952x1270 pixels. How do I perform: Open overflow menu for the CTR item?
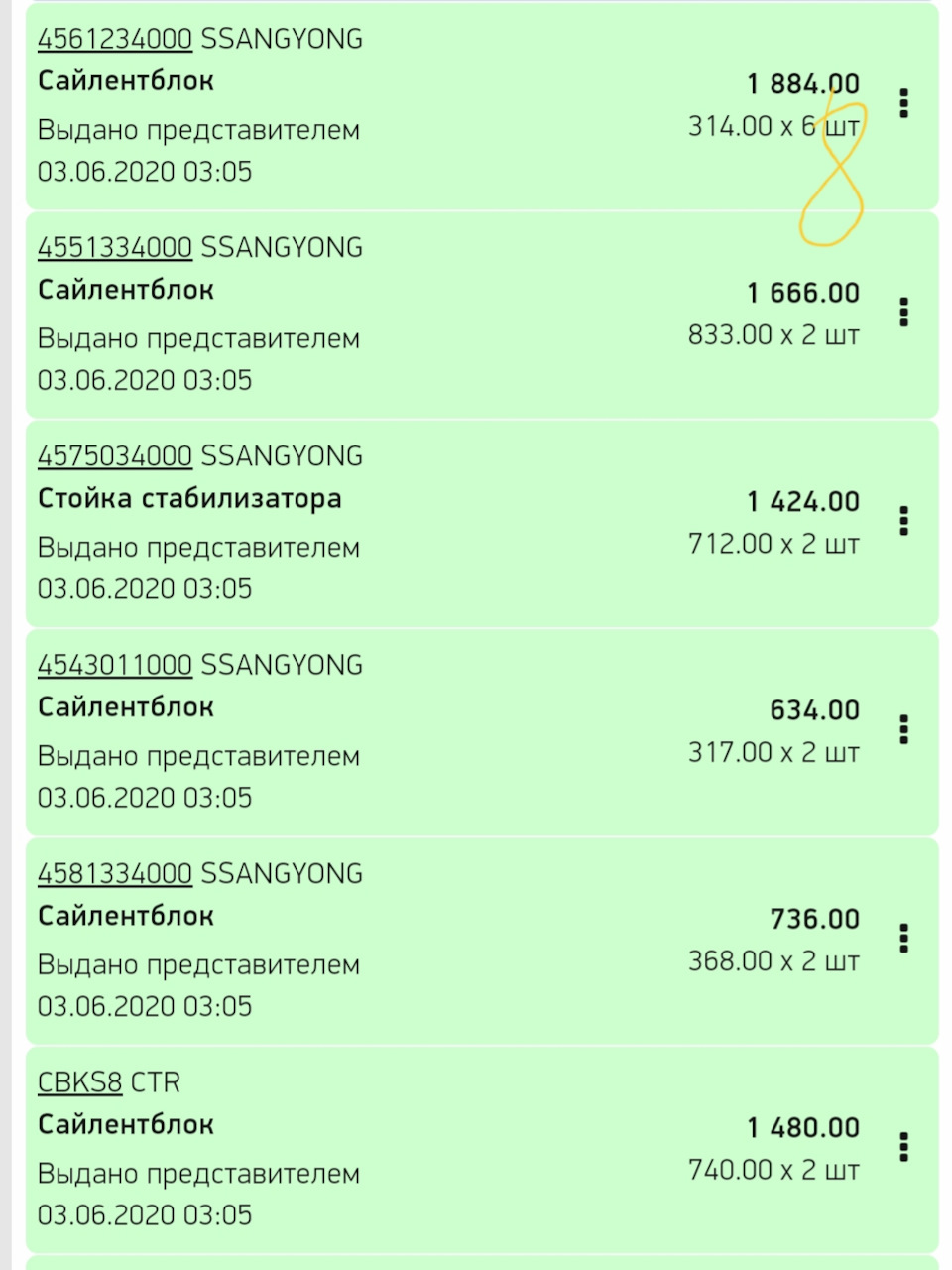tap(903, 1147)
